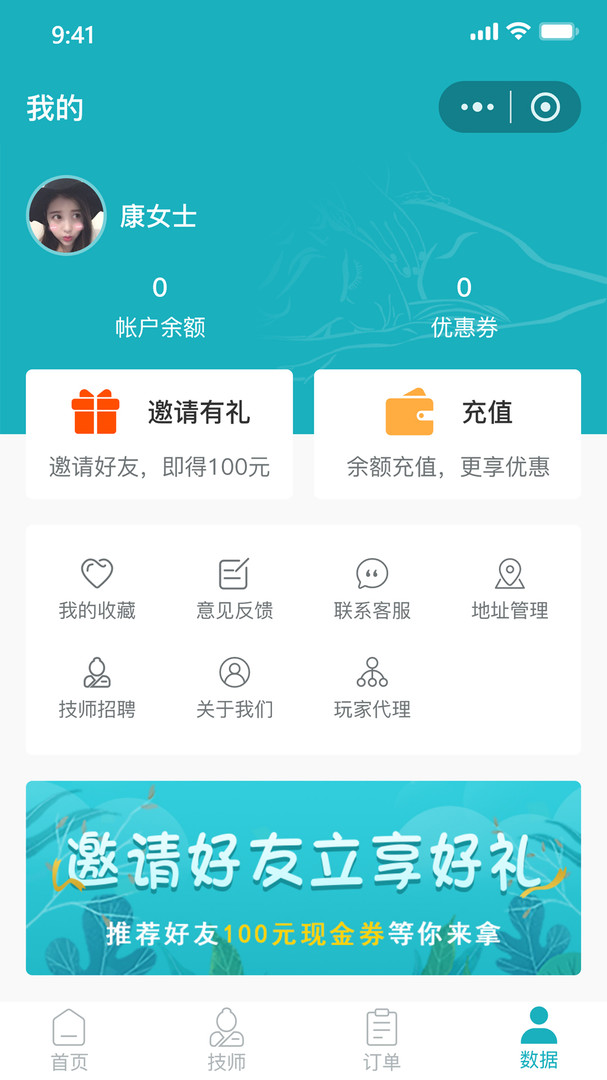
Task: View 我的收藏 favorites
Action: tap(97, 589)
